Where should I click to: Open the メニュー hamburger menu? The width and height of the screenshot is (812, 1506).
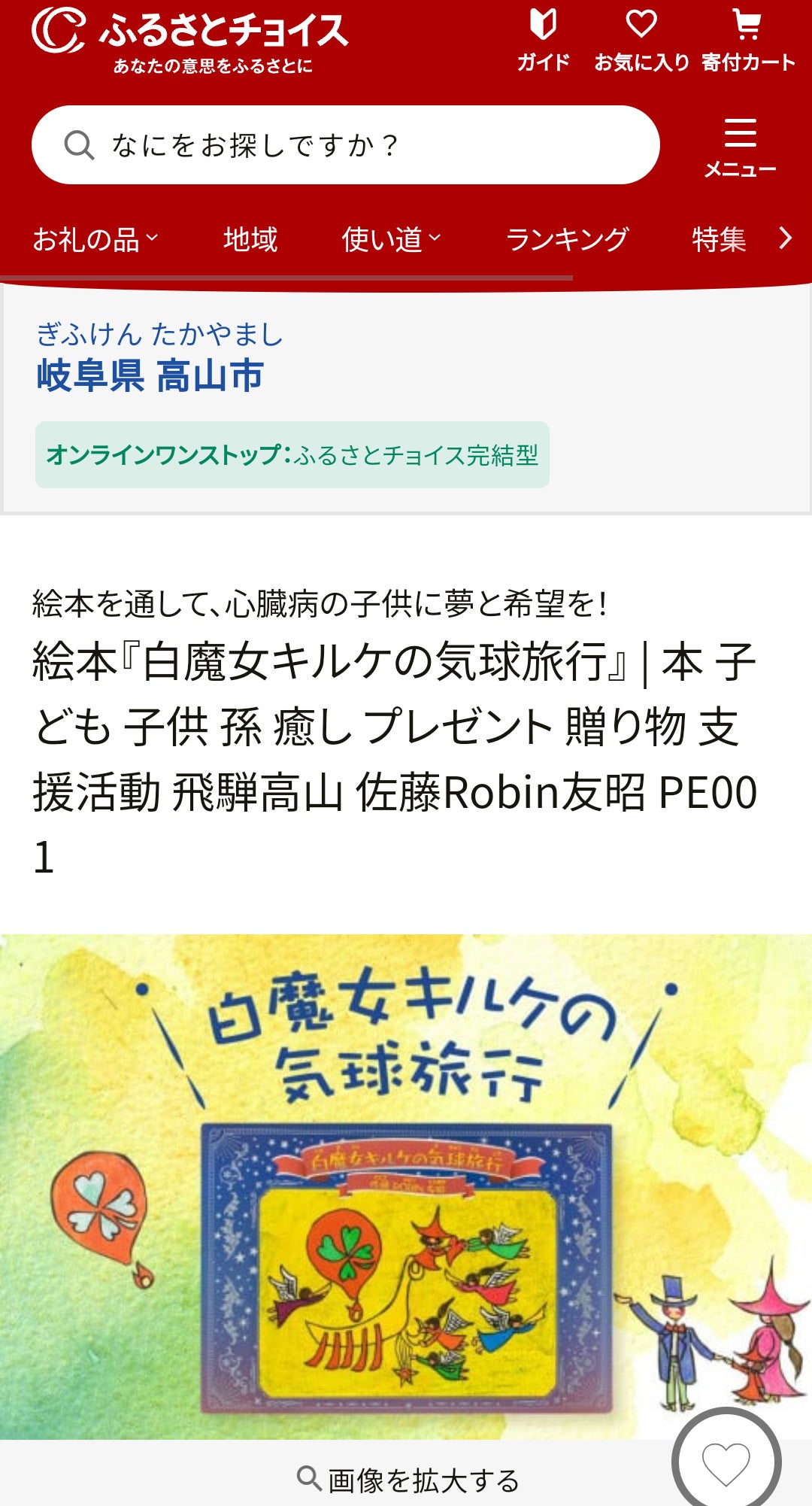point(740,147)
